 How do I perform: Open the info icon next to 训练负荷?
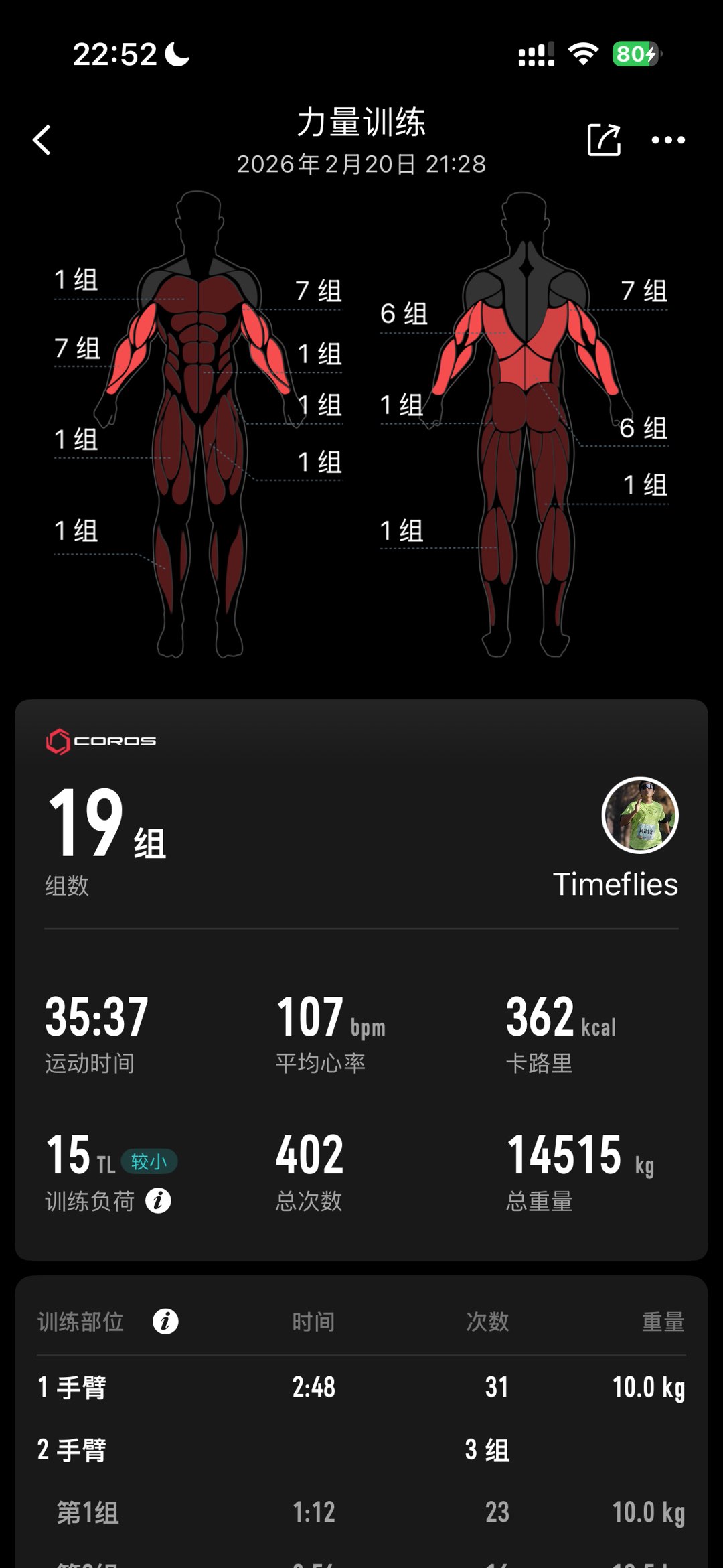pyautogui.click(x=158, y=1201)
